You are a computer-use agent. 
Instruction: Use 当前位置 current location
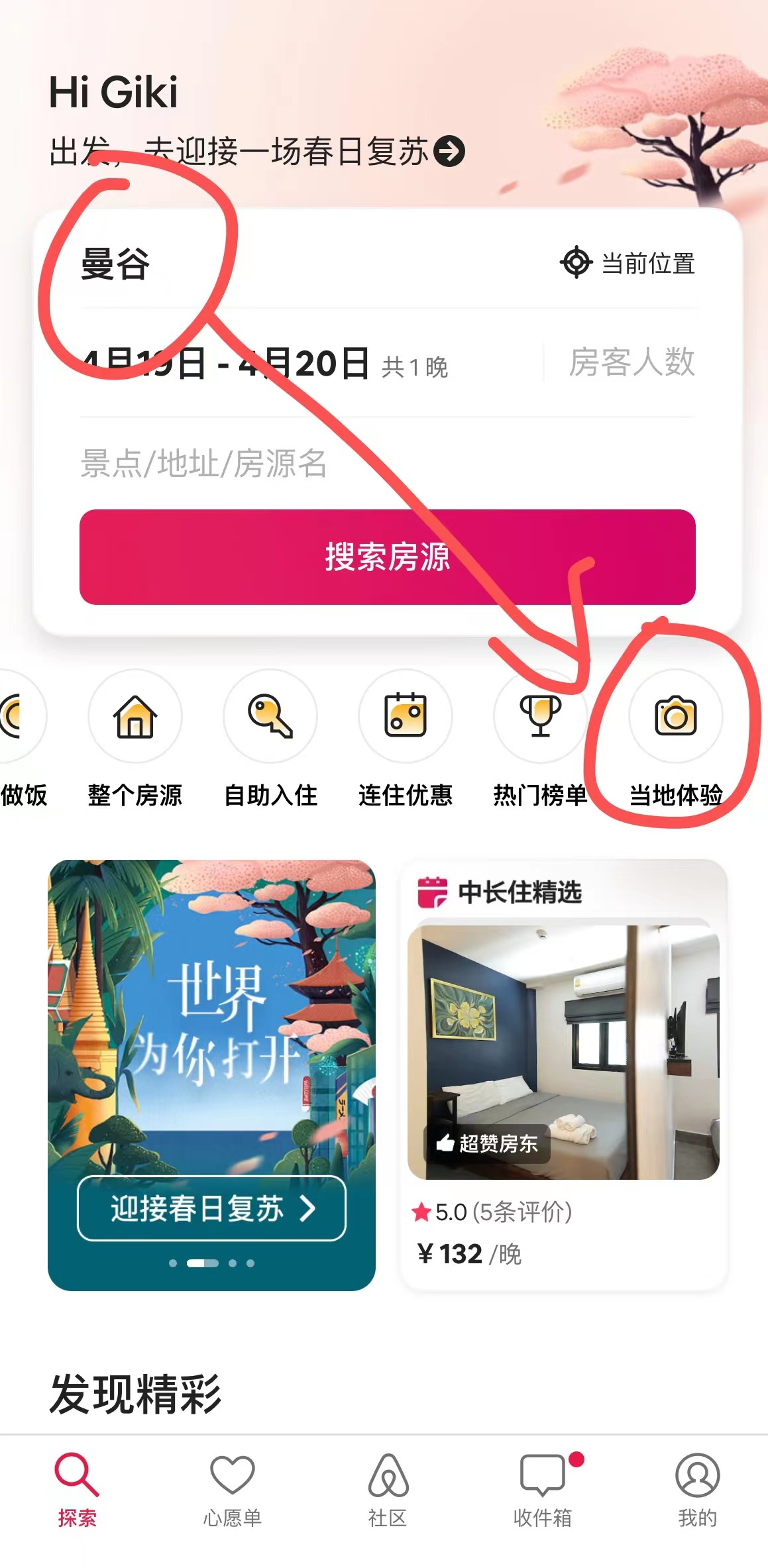coord(628,263)
